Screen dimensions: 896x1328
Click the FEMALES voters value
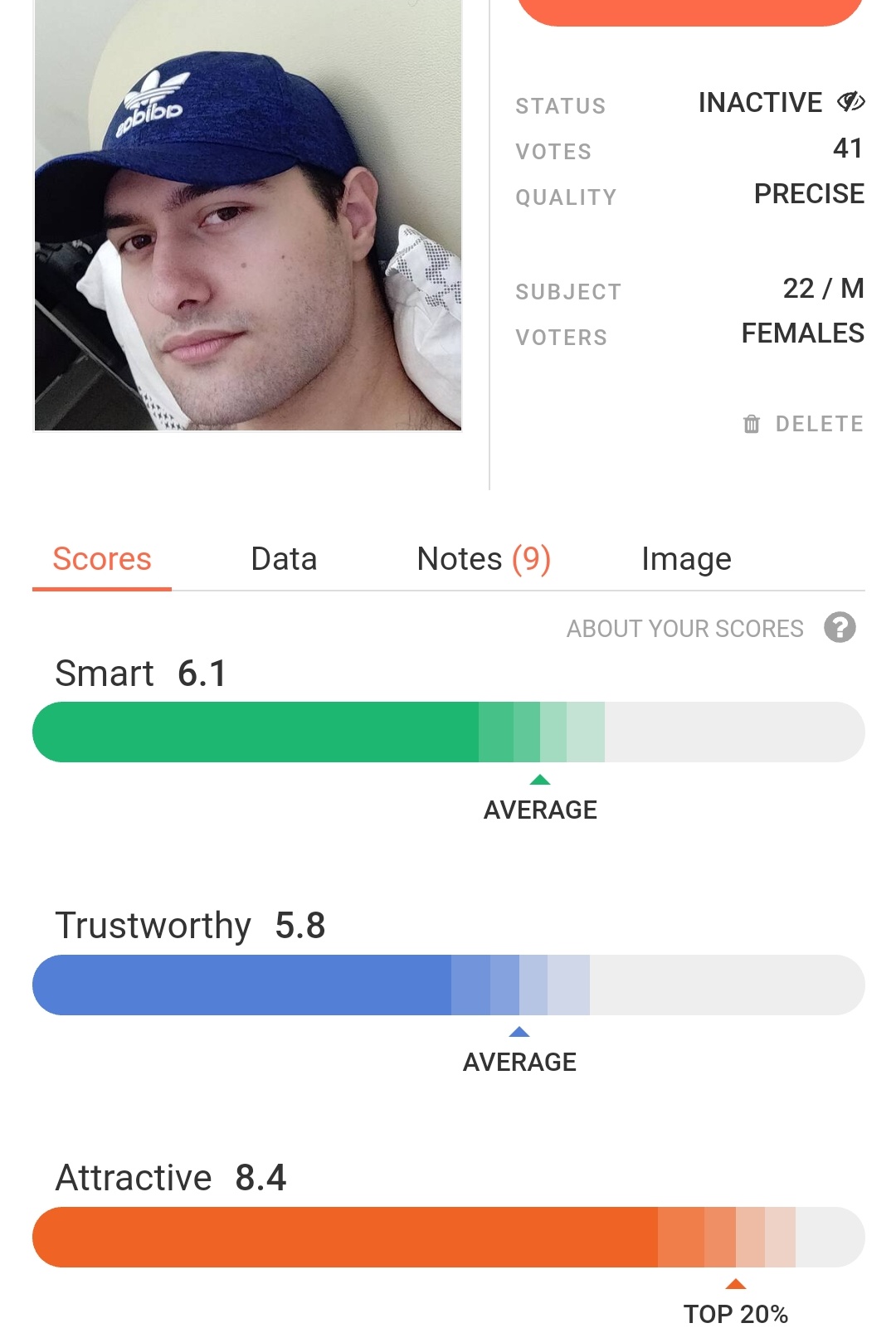(x=801, y=333)
